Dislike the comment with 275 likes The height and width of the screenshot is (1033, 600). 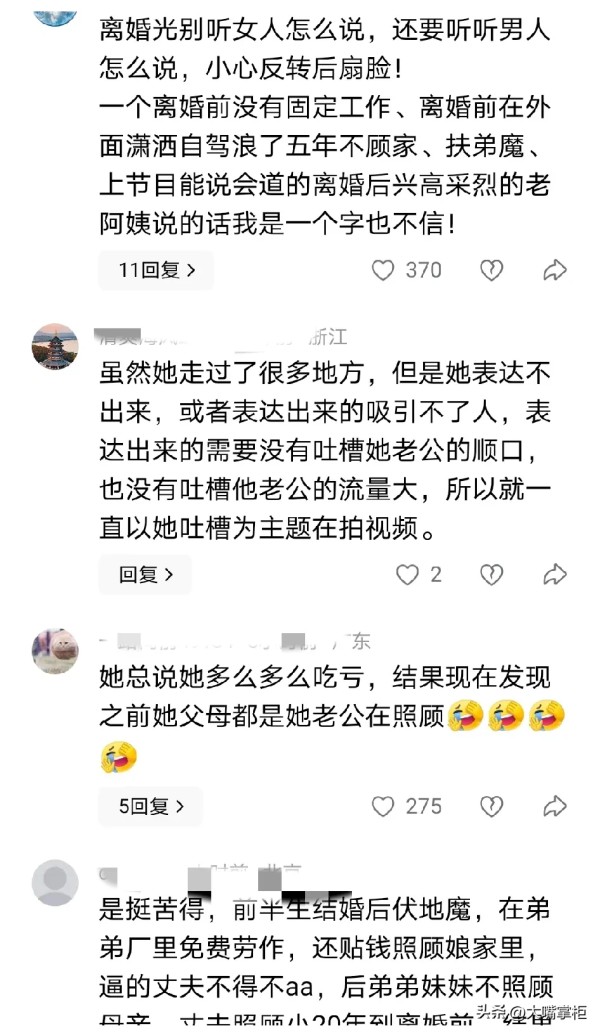pyautogui.click(x=490, y=806)
